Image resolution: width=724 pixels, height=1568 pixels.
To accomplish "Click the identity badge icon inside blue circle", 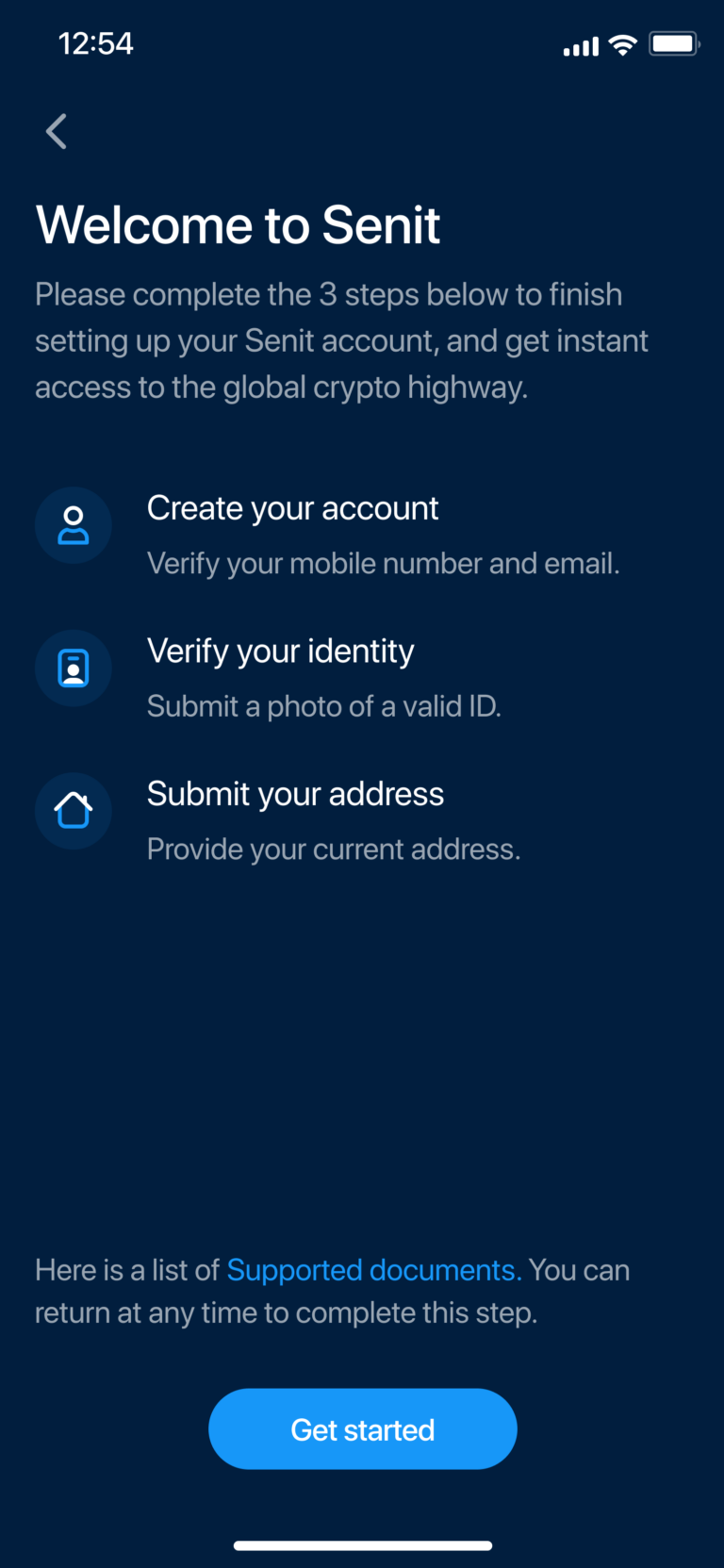I will (74, 668).
